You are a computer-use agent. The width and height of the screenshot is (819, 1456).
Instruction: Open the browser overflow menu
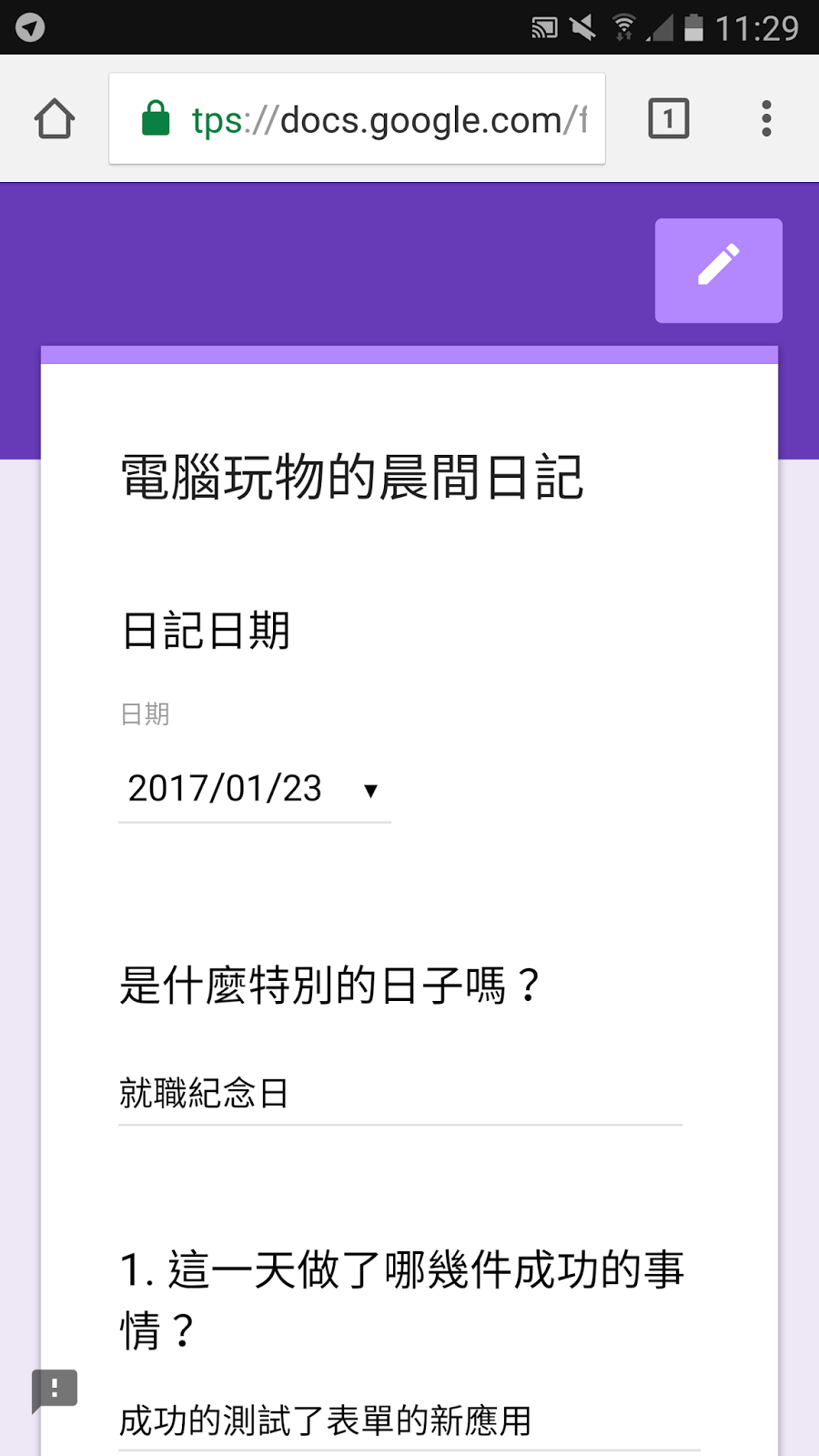coord(766,118)
